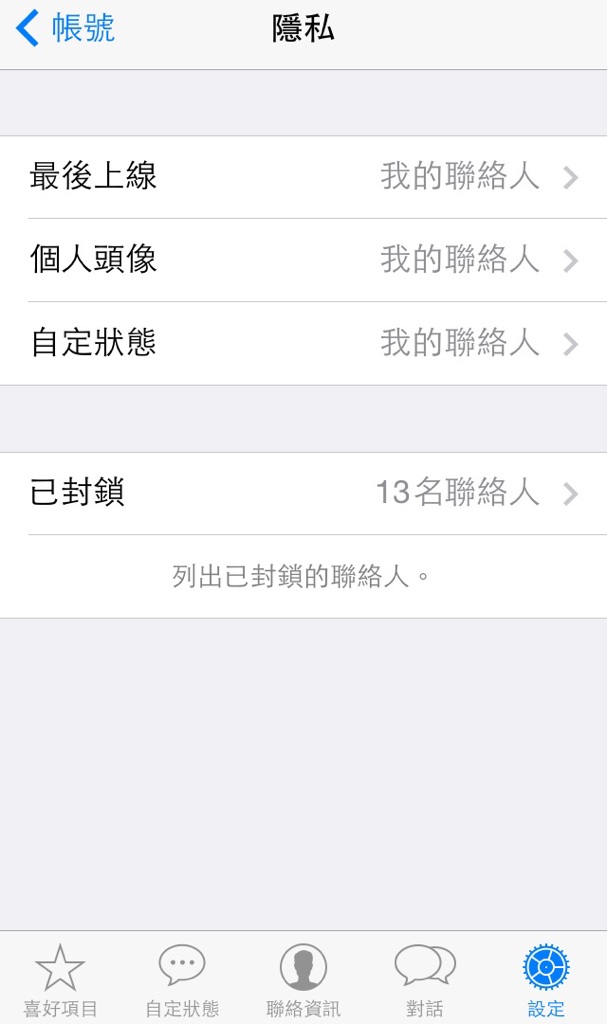Open the 聯絡資訊 tab
This screenshot has height=1024, width=607.
303,980
